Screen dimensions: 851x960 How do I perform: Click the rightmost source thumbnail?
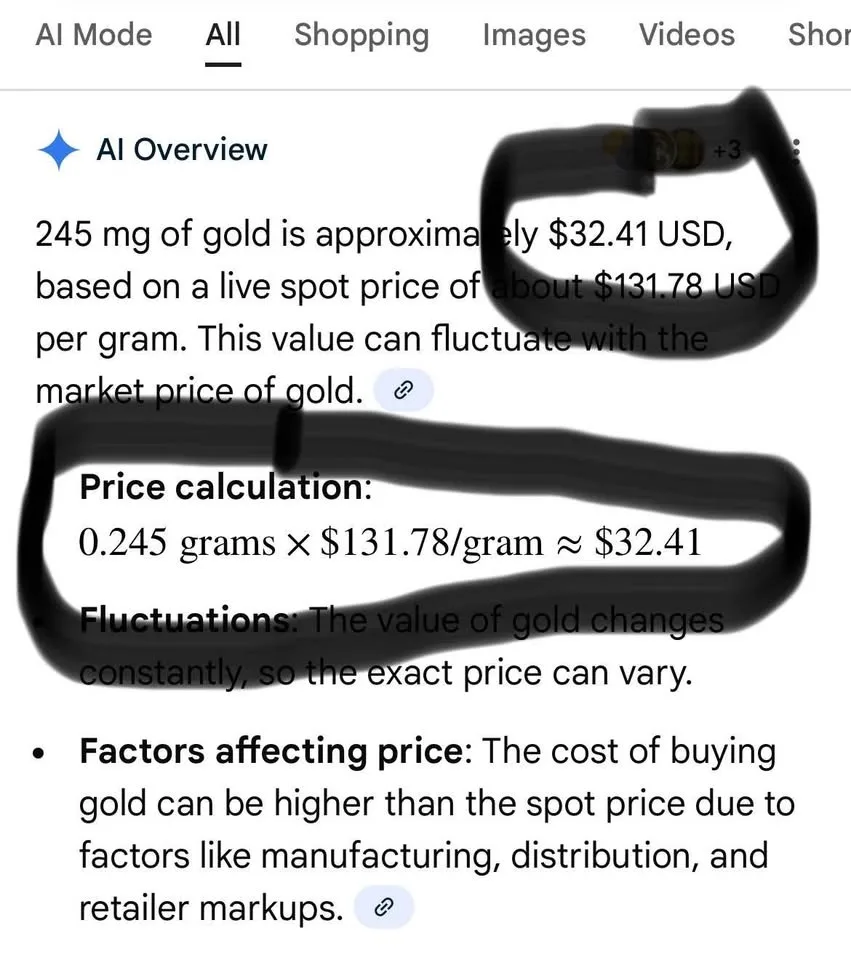coord(688,150)
